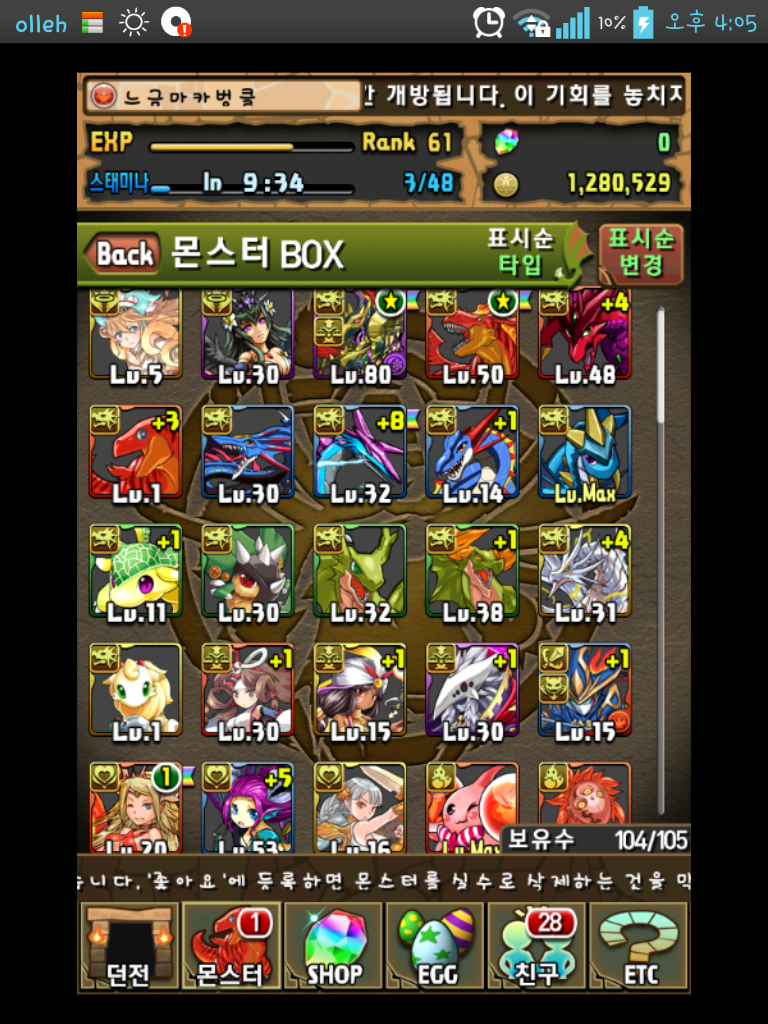Open the Lv.80 monster card
This screenshot has height=1024, width=768.
(x=360, y=336)
